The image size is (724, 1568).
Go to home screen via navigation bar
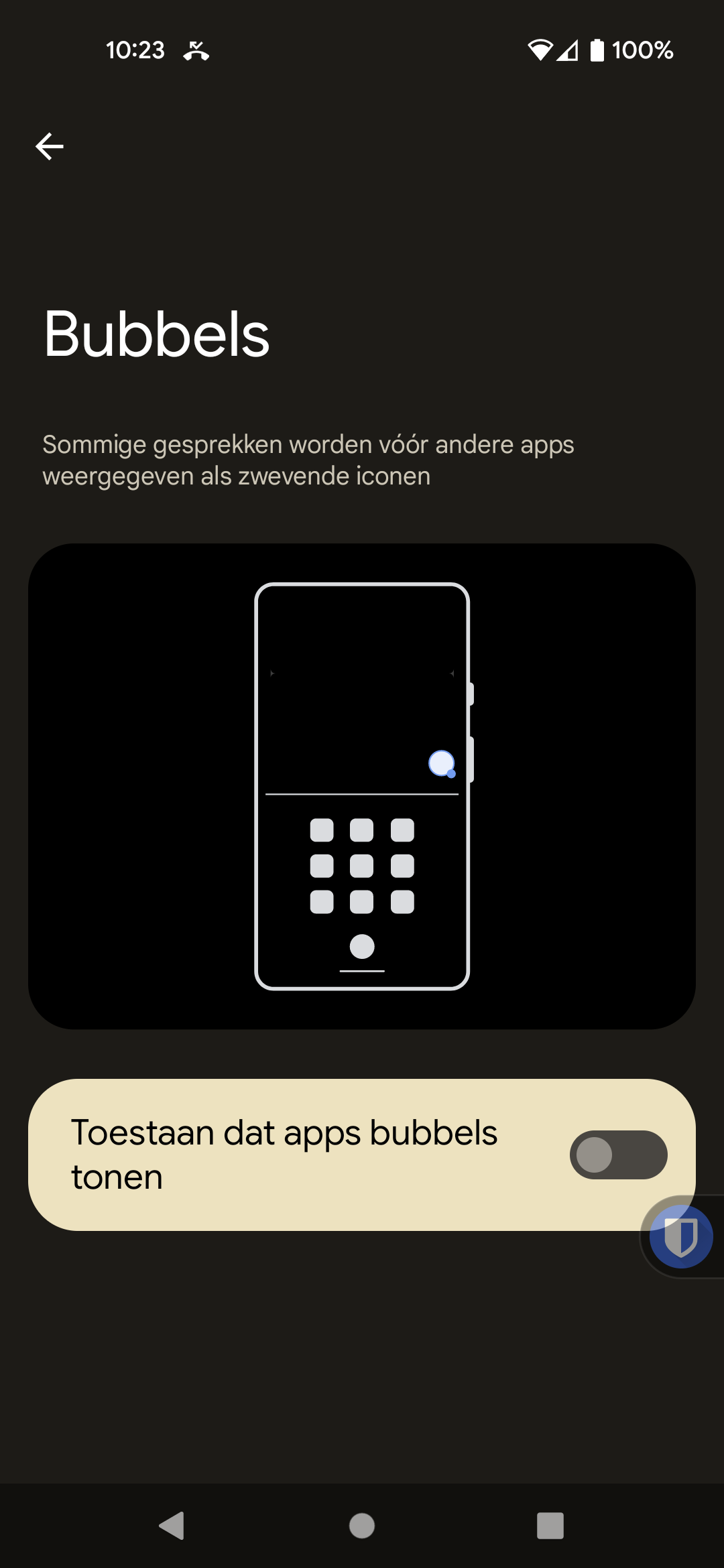pyautogui.click(x=362, y=1526)
